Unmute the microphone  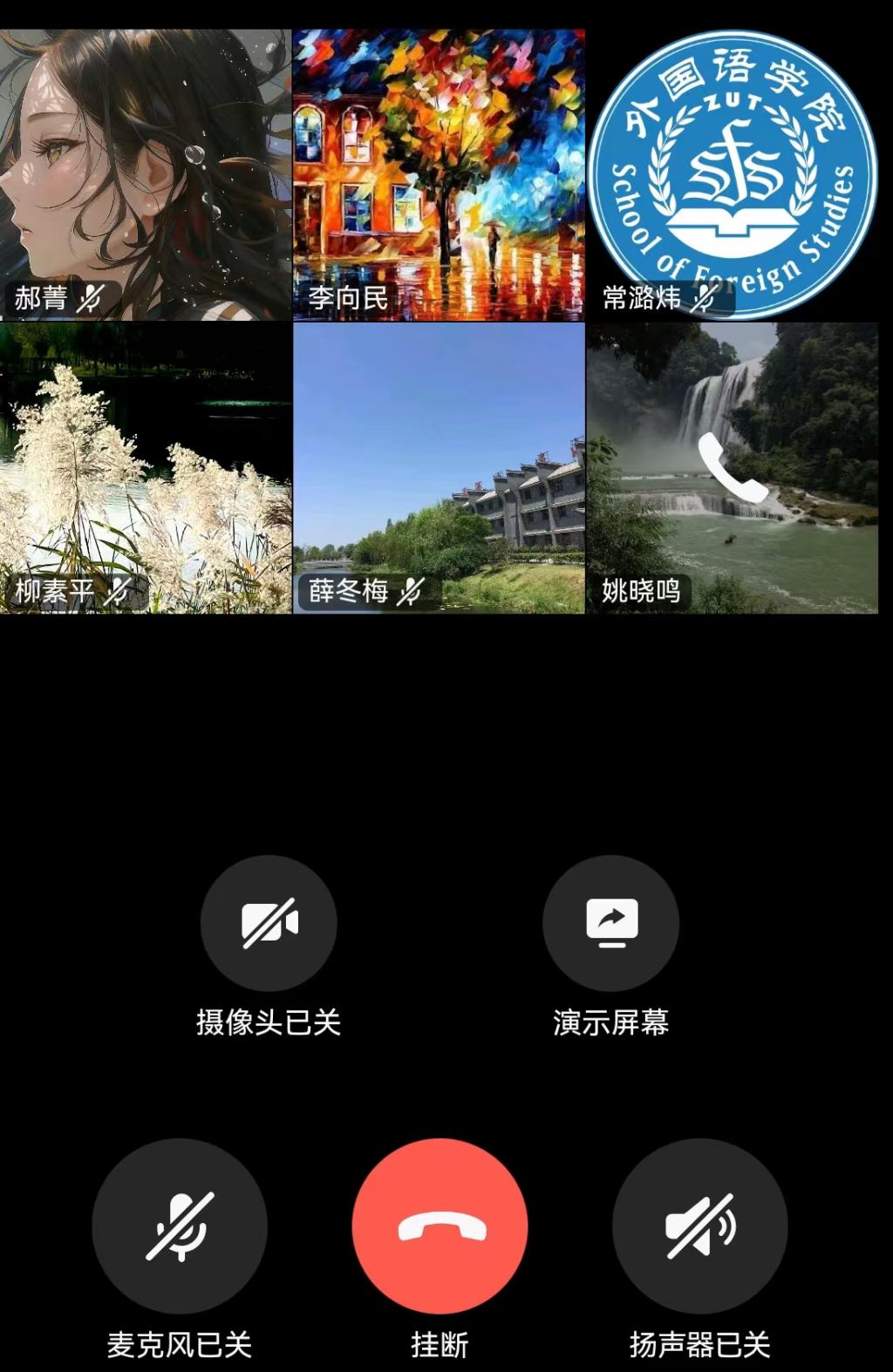[x=180, y=1226]
